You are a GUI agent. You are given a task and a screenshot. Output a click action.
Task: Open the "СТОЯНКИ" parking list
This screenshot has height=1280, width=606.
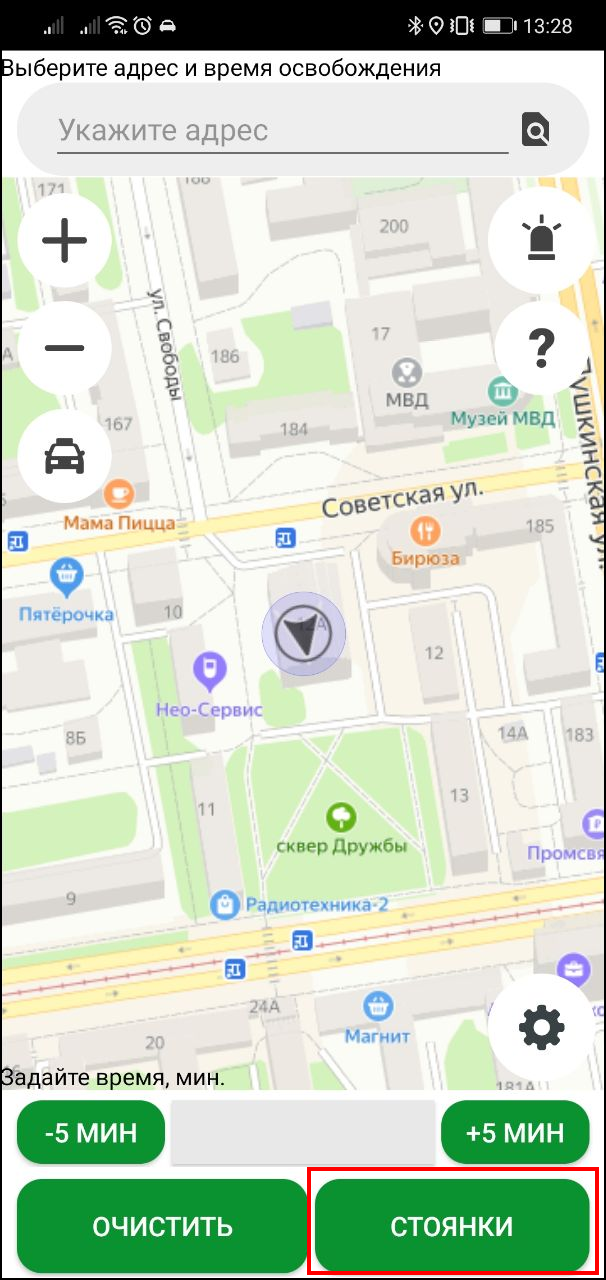[x=452, y=1226]
